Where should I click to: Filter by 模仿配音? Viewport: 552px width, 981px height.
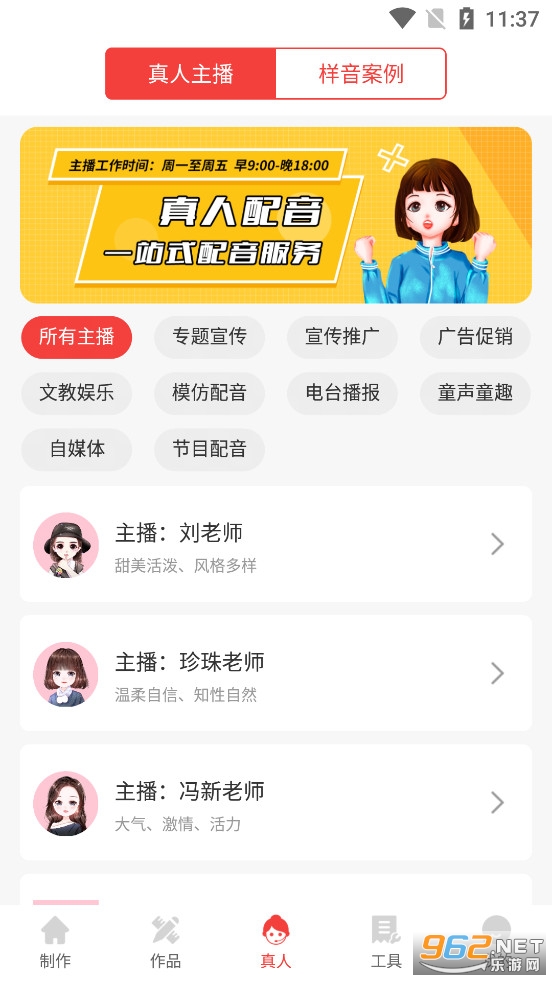[209, 393]
